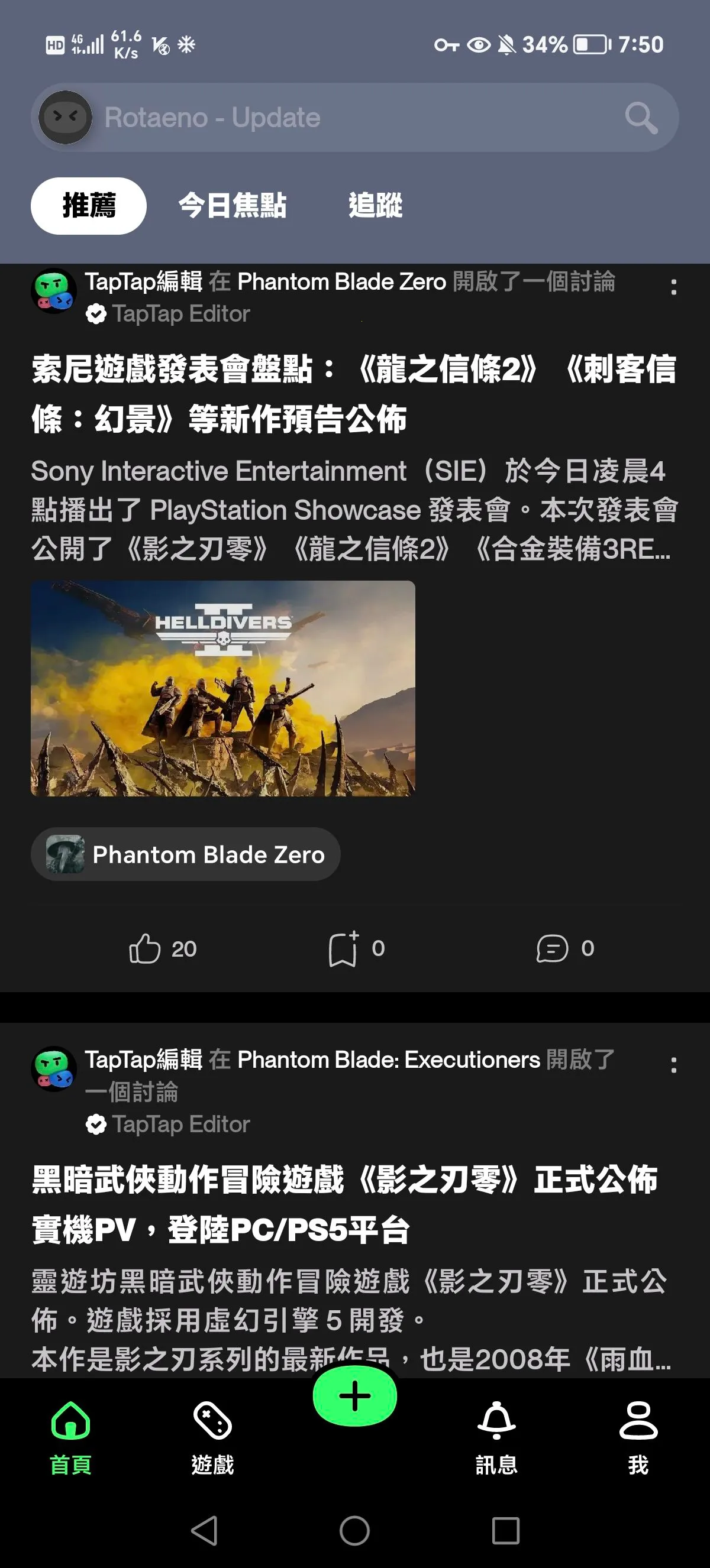Open the 黑暗武俠動作冒險遊戲《影之刃零》 post
Image resolution: width=710 pixels, height=1568 pixels.
pyautogui.click(x=344, y=1204)
